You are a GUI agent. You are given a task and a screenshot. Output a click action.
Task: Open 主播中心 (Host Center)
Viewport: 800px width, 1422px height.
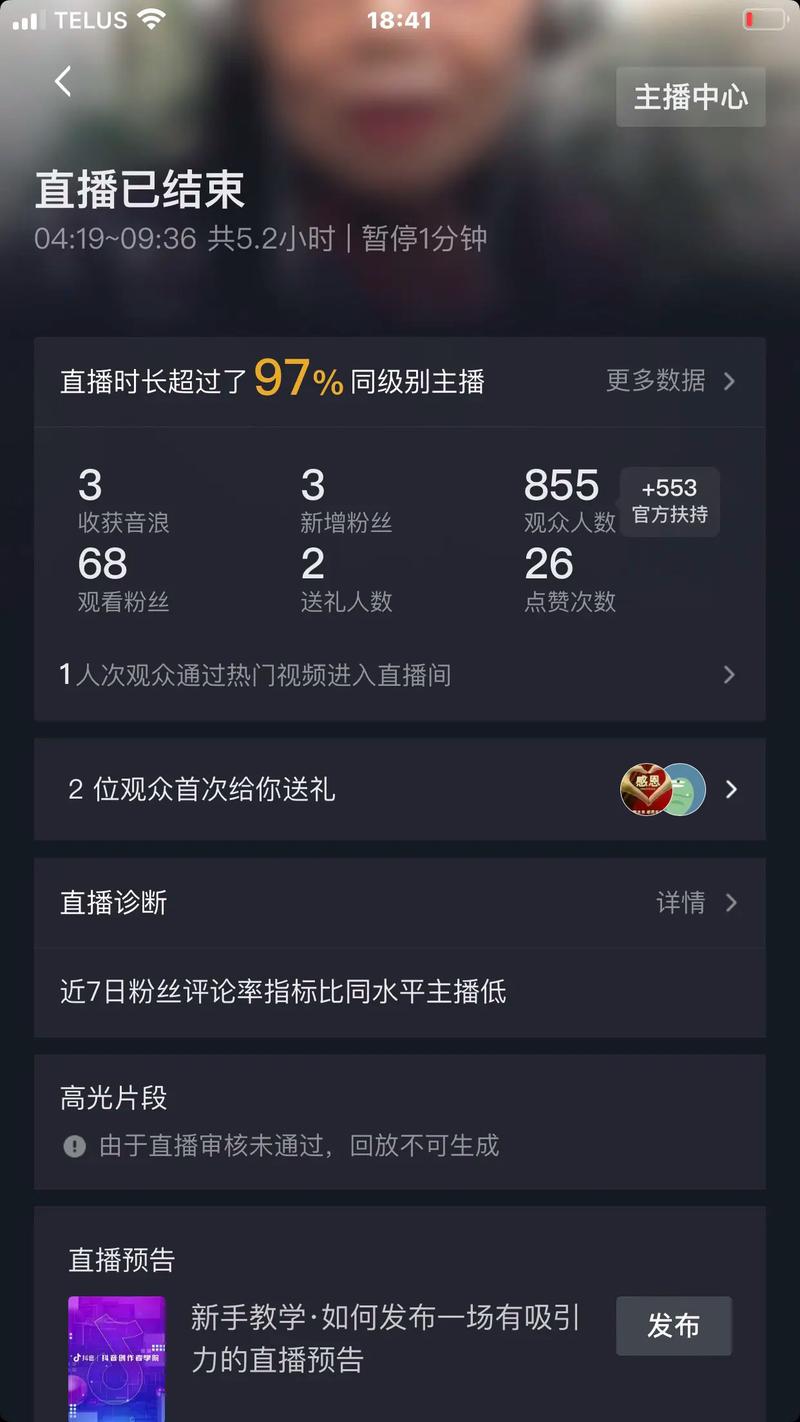click(x=690, y=97)
